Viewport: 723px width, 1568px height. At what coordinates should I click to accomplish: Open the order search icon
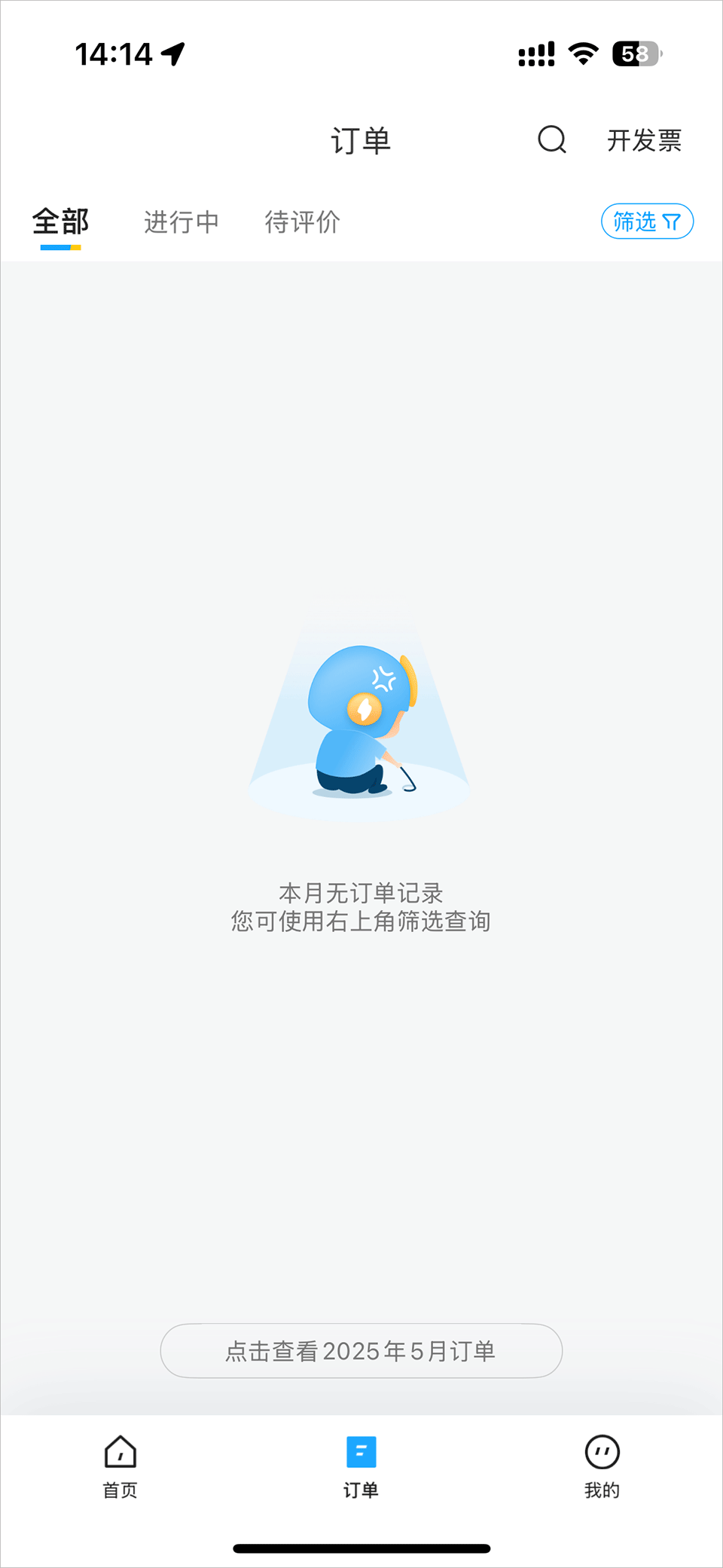click(552, 139)
